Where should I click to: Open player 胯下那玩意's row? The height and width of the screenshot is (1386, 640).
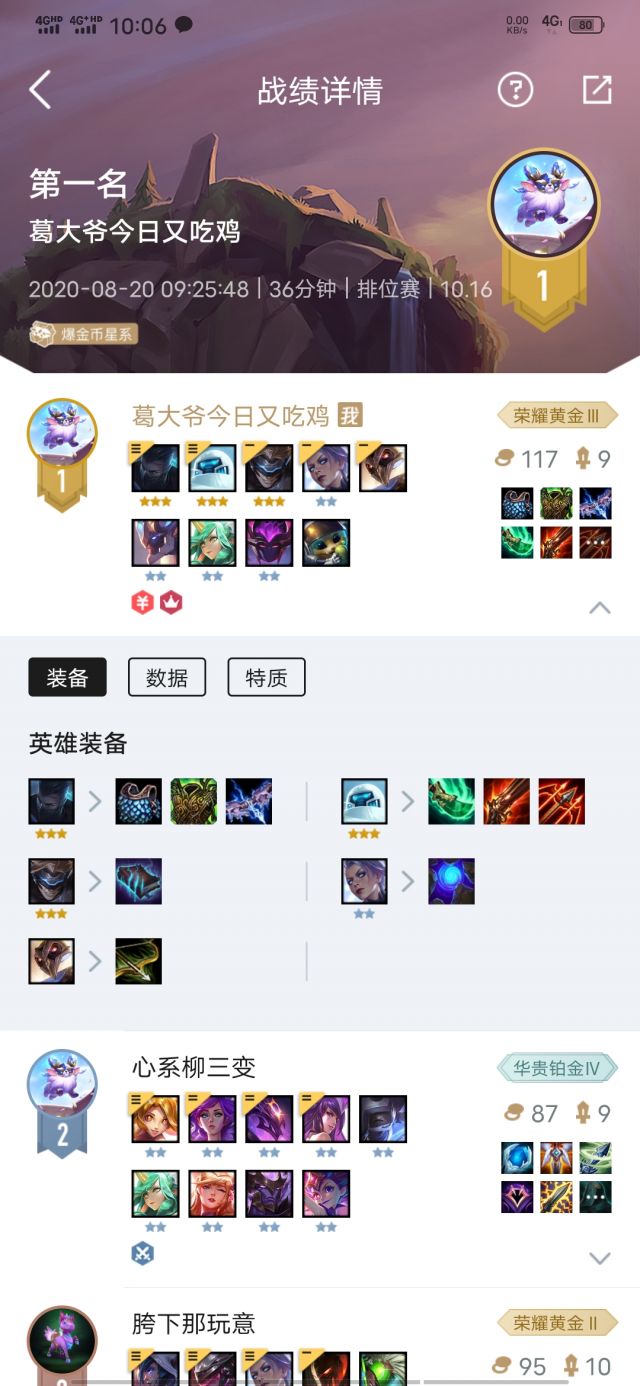point(193,1324)
